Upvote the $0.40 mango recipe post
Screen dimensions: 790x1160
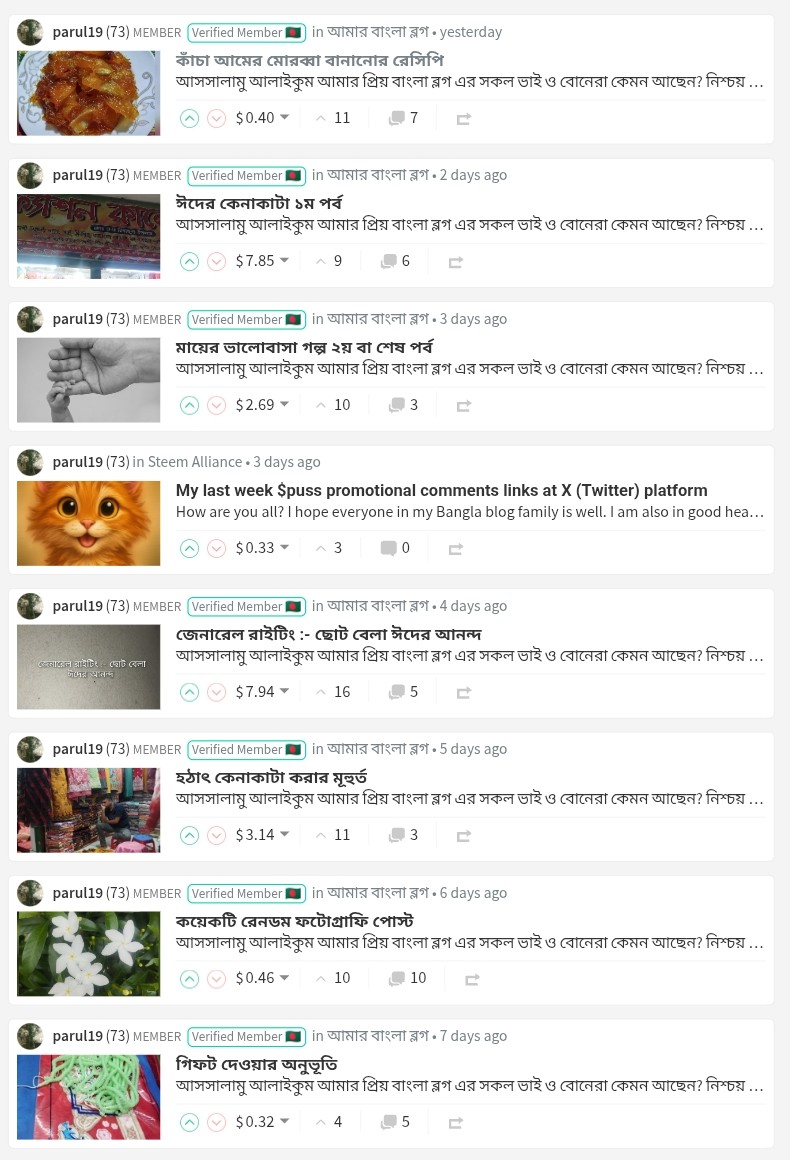pos(189,118)
